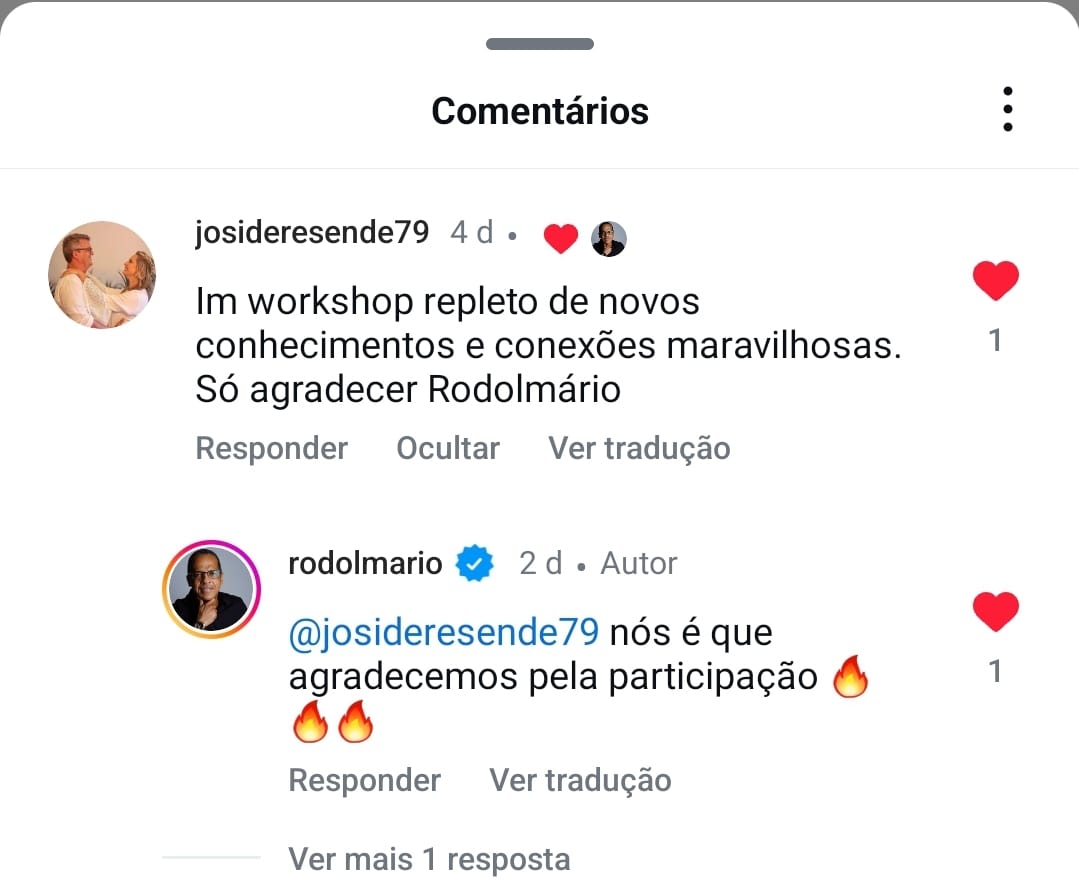The height and width of the screenshot is (887, 1079).
Task: Open rodolmario's profile avatar
Action: pos(211,590)
